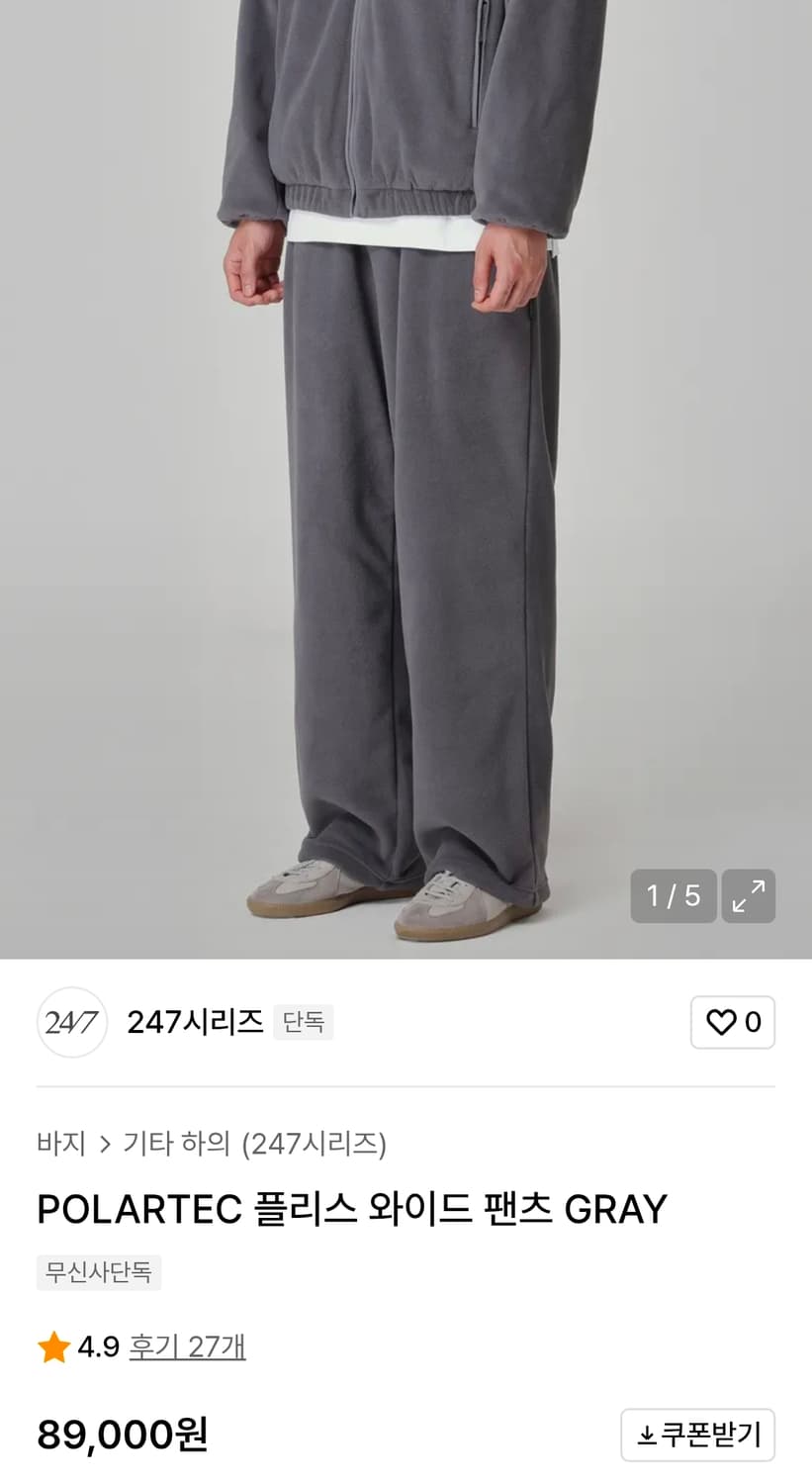Click the 단독 badge next to brand name
812x1484 pixels.
point(304,1022)
